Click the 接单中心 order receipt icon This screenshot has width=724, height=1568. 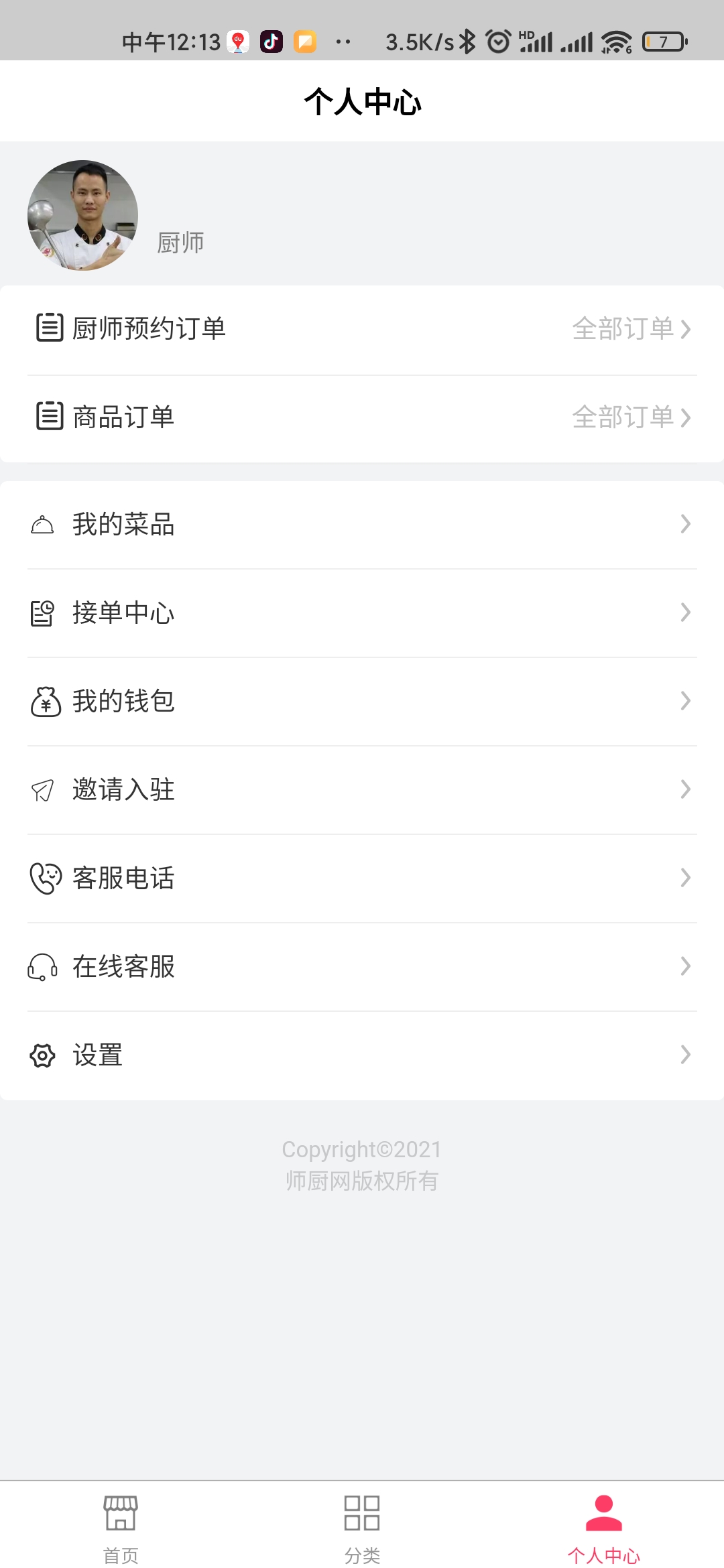(42, 612)
